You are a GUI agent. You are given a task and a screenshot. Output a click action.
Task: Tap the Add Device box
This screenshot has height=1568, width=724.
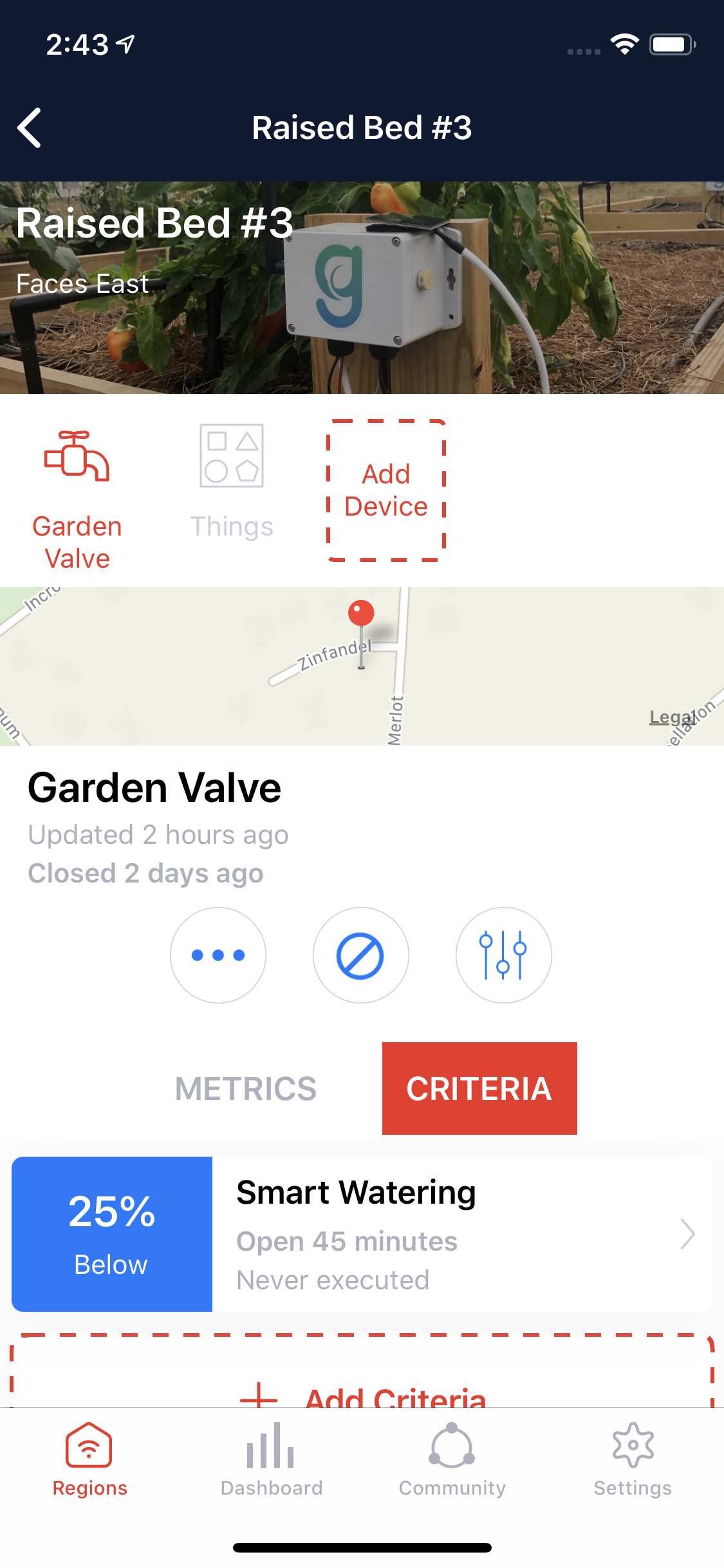(386, 490)
